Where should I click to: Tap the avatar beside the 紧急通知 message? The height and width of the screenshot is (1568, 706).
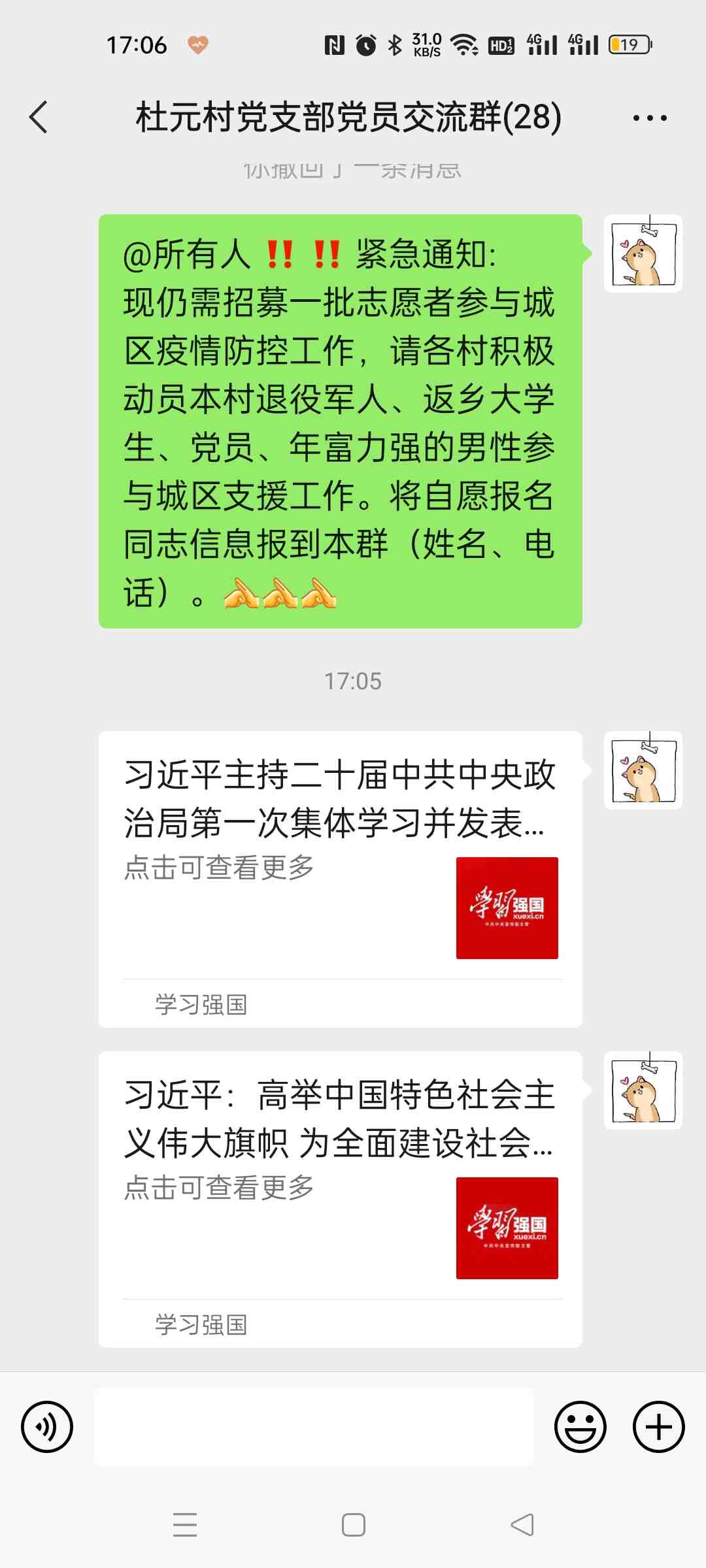pos(643,253)
